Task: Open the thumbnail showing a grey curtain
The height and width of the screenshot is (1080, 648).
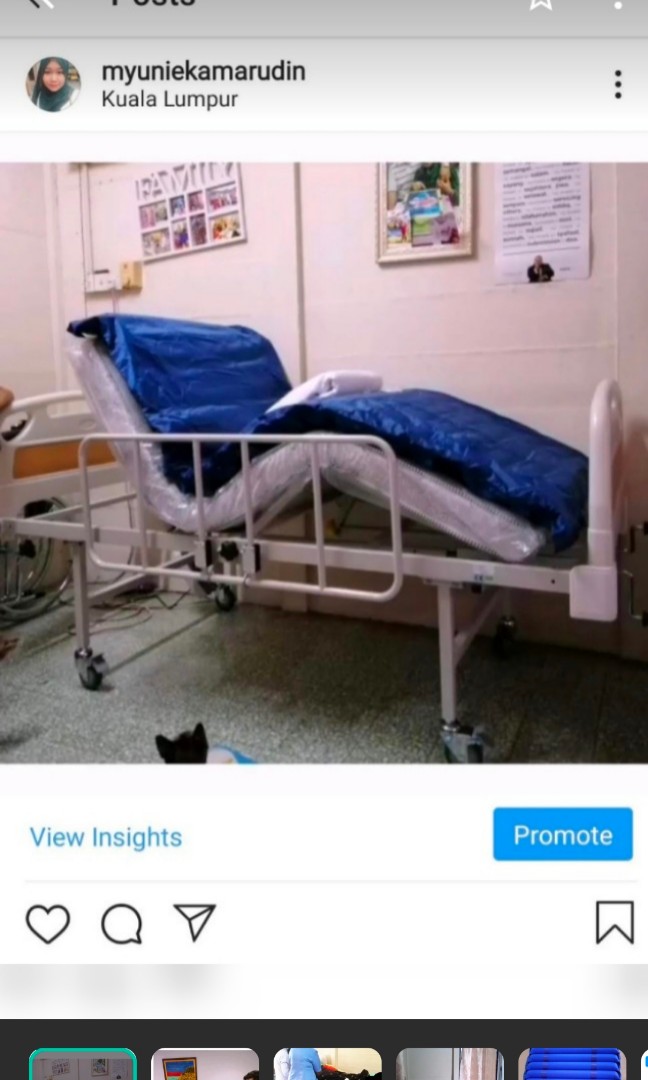Action: point(450,1064)
